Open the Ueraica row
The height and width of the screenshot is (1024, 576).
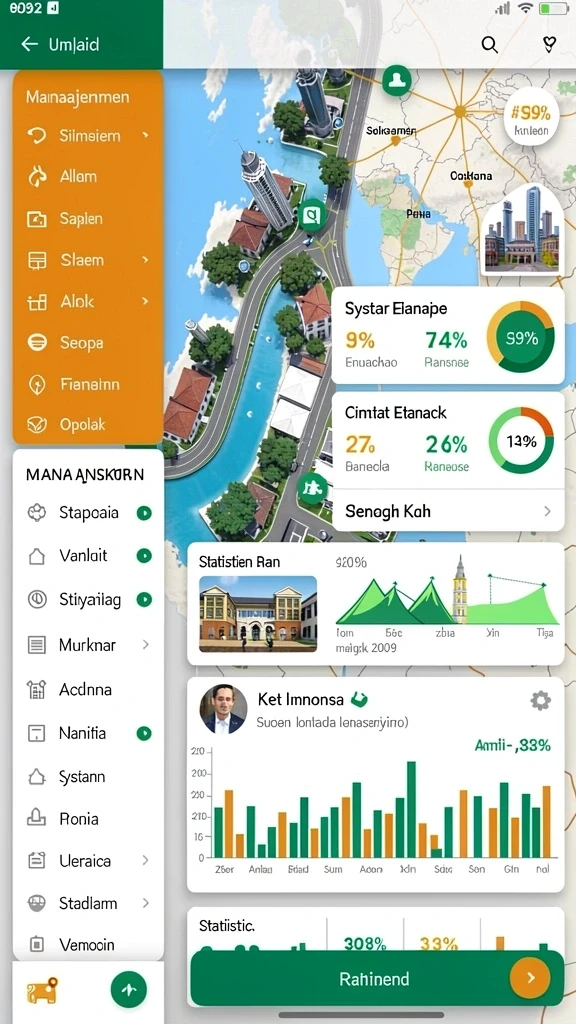[x=88, y=861]
